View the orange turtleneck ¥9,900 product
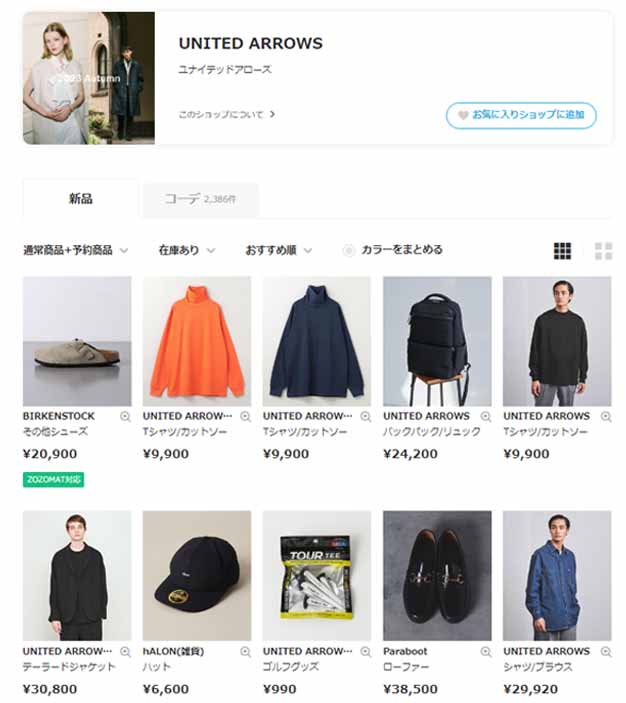The width and height of the screenshot is (626, 703). coord(197,341)
